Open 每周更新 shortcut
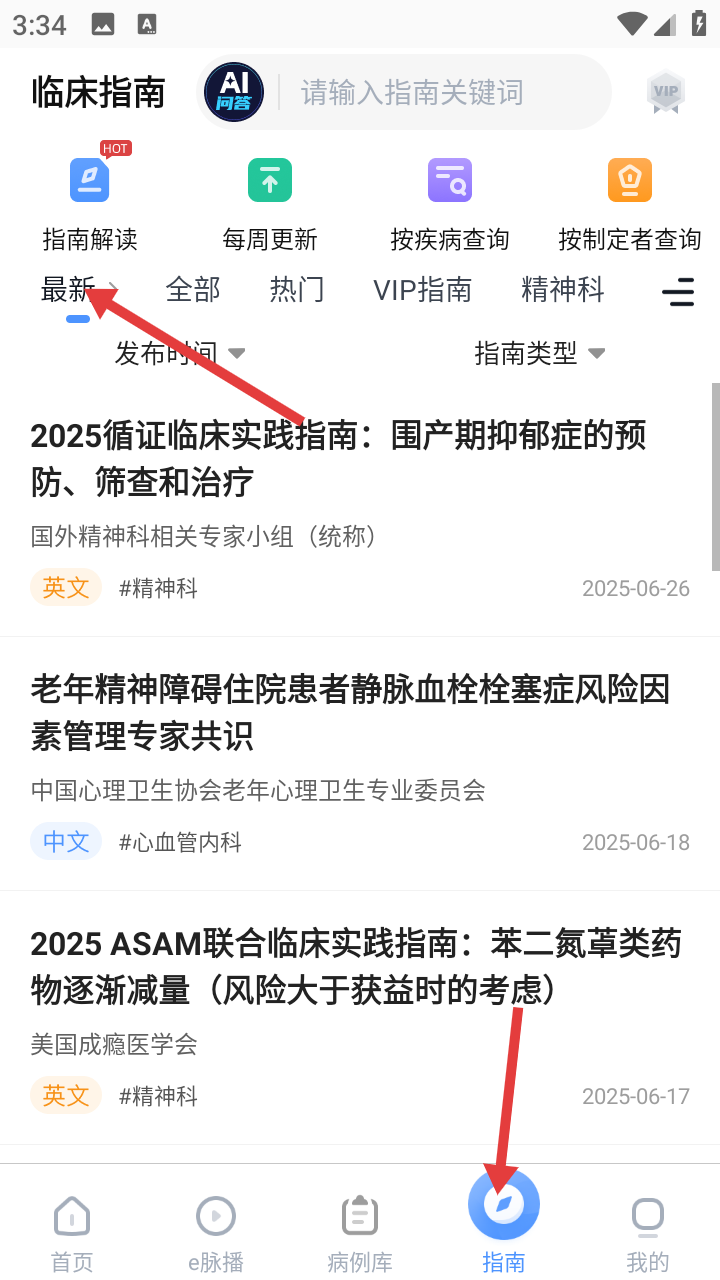 click(269, 202)
